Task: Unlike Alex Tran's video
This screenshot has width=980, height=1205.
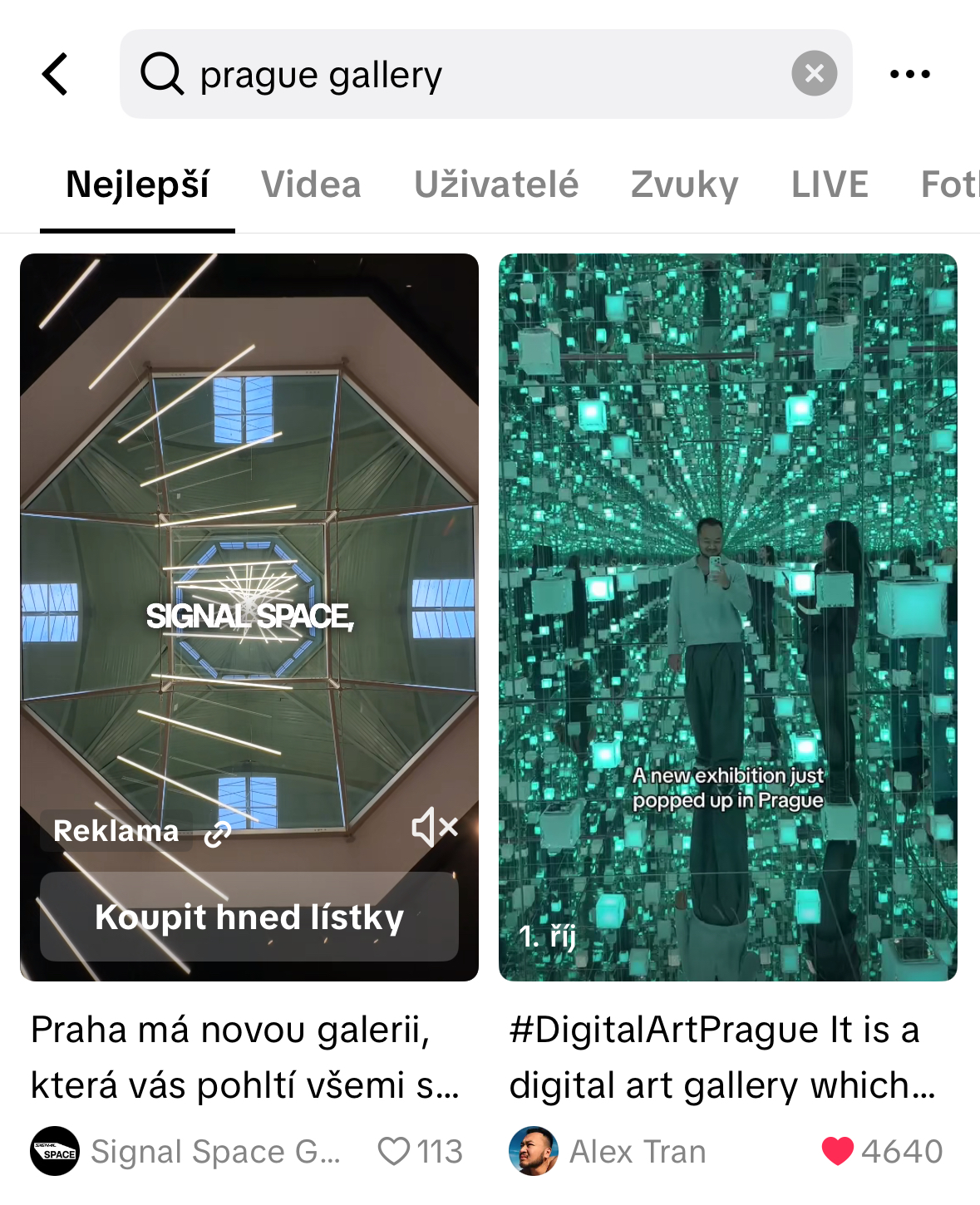Action: (837, 1151)
